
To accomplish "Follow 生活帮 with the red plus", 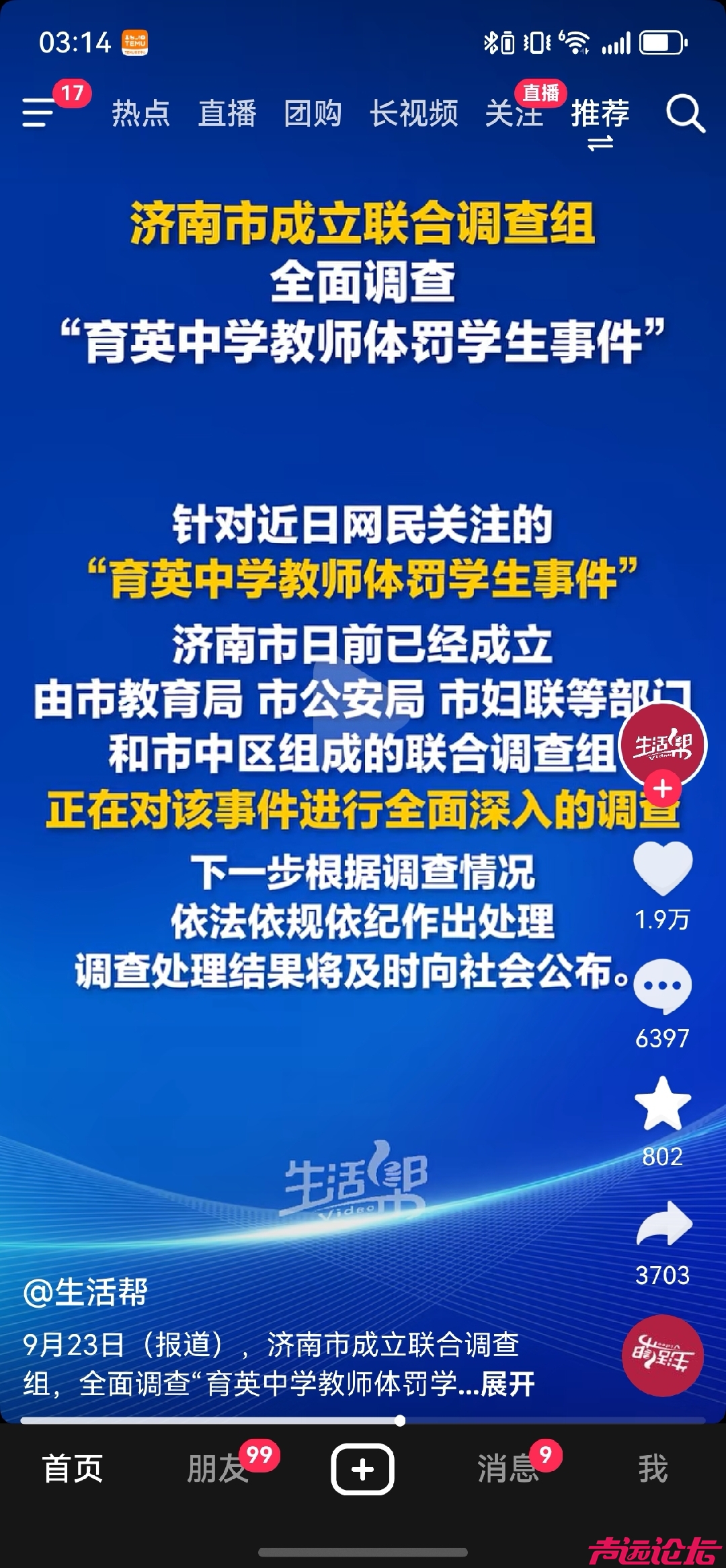I will [663, 789].
